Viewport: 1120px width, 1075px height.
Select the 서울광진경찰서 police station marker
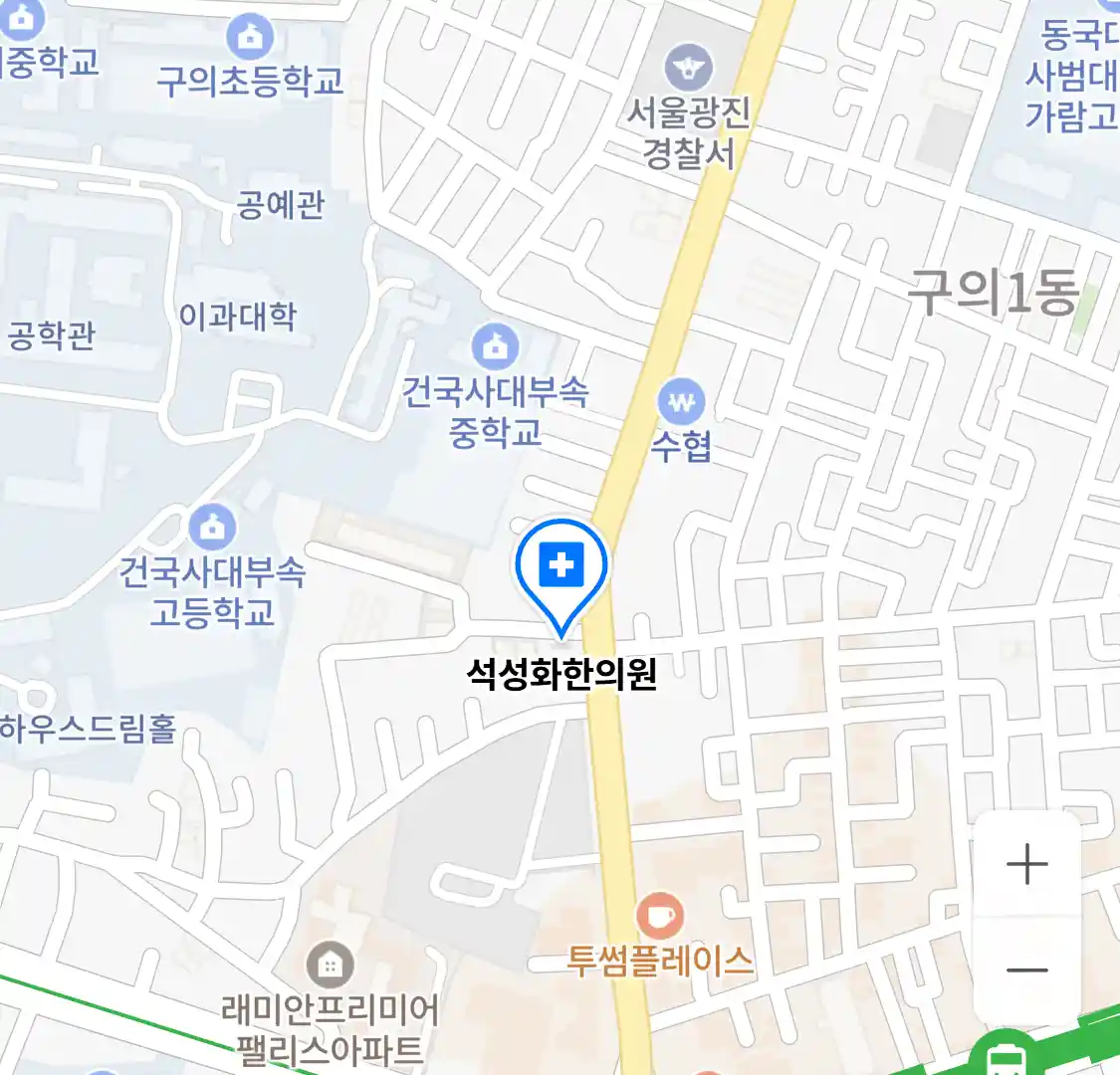pyautogui.click(x=689, y=69)
